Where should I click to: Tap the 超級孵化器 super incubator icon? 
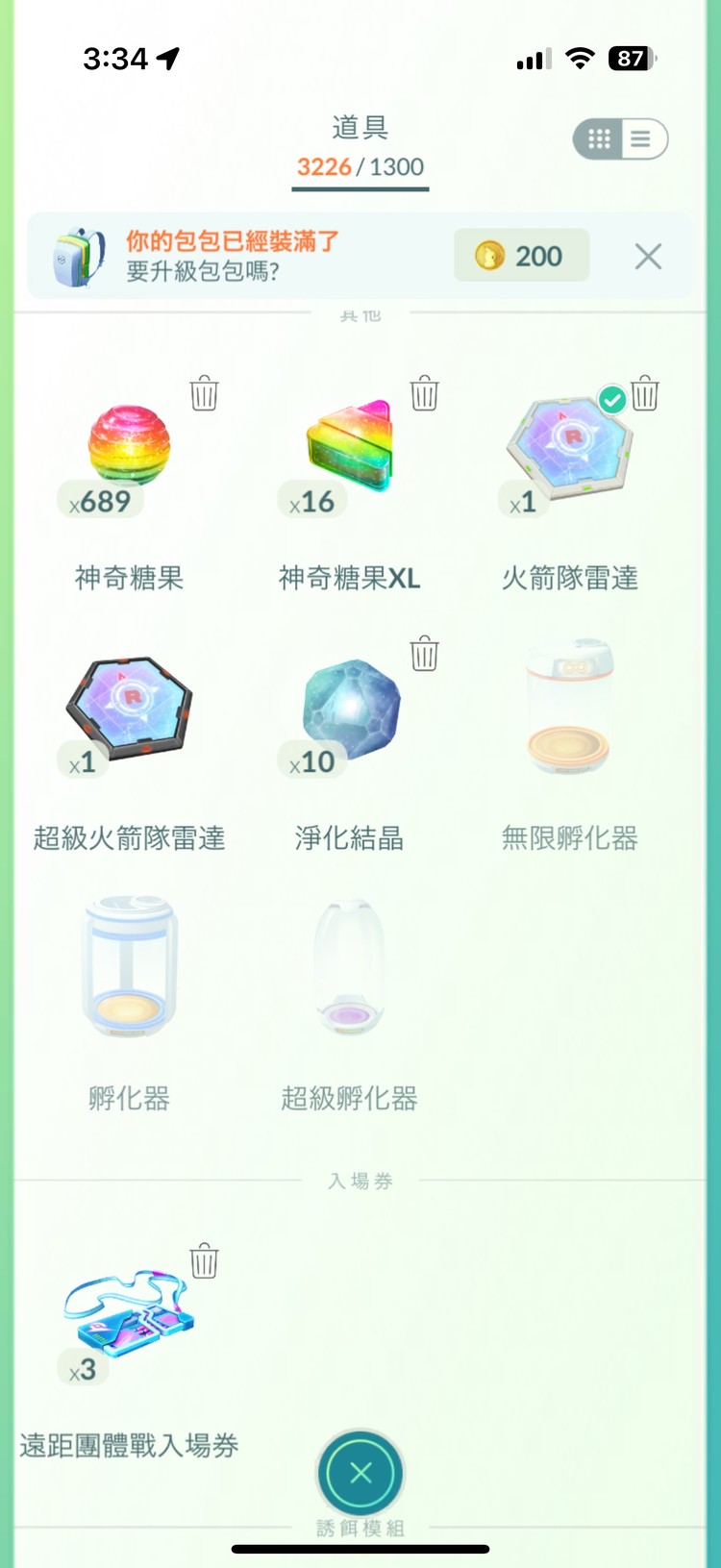(x=349, y=966)
